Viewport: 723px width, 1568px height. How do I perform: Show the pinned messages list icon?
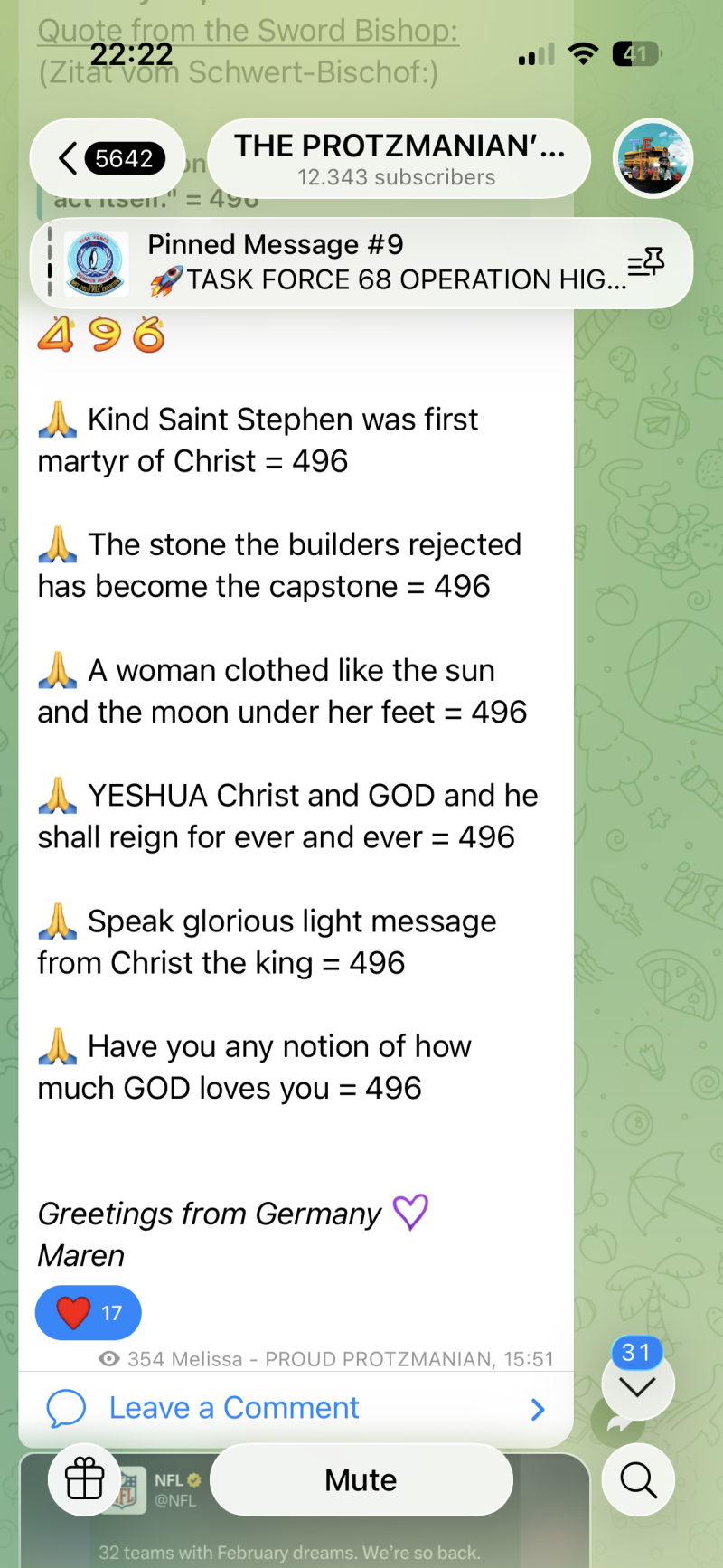click(x=646, y=263)
